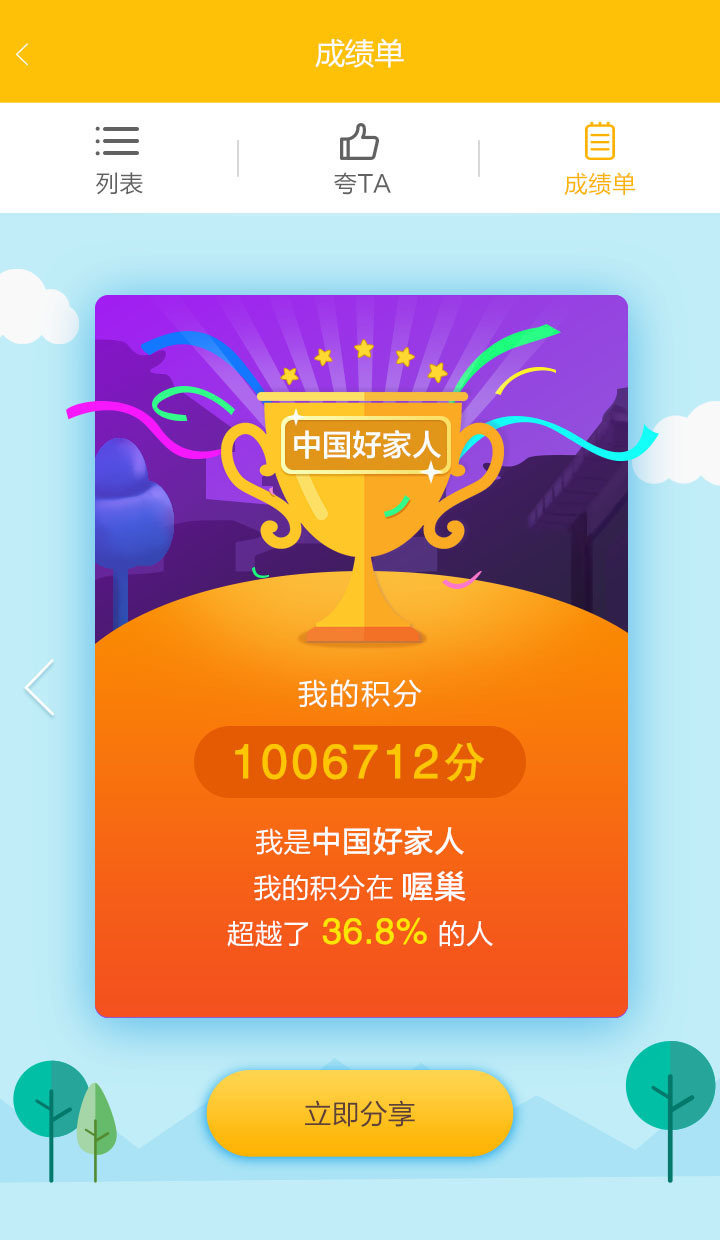Screen dimensions: 720x1240
Task: Select the 成绩单 tab
Action: pyautogui.click(x=600, y=158)
